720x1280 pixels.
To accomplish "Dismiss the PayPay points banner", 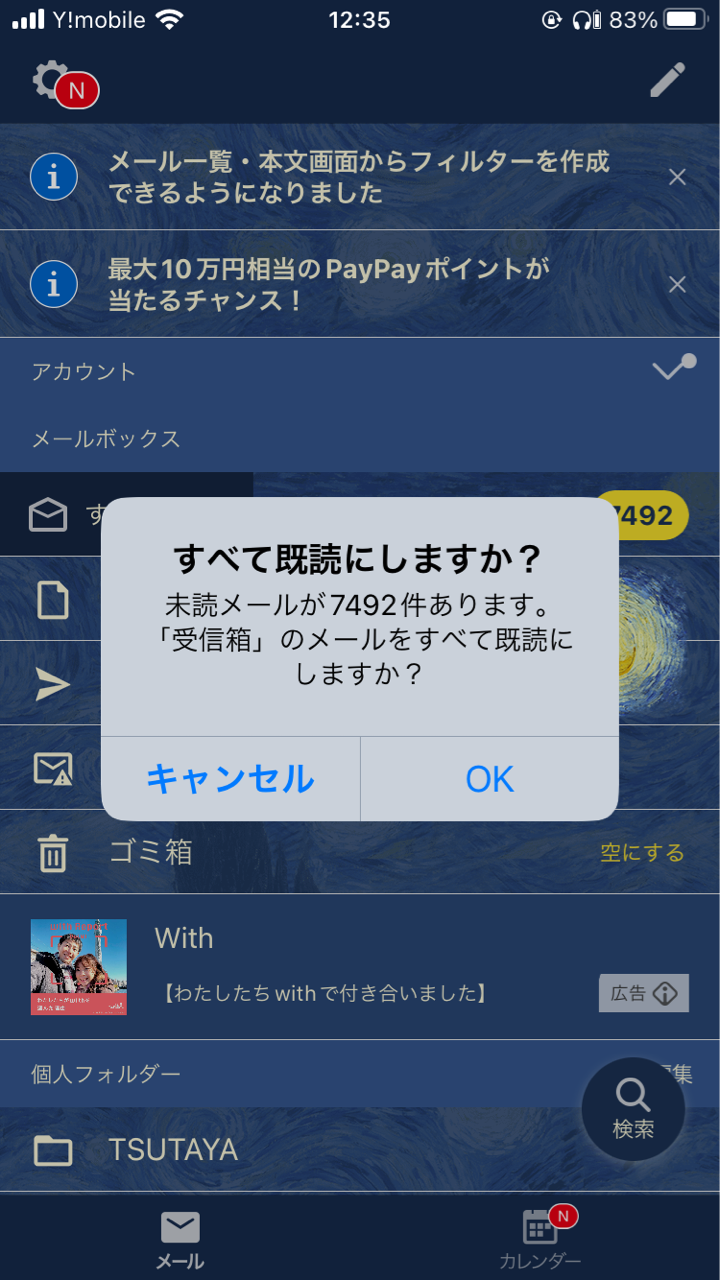I will tap(677, 285).
